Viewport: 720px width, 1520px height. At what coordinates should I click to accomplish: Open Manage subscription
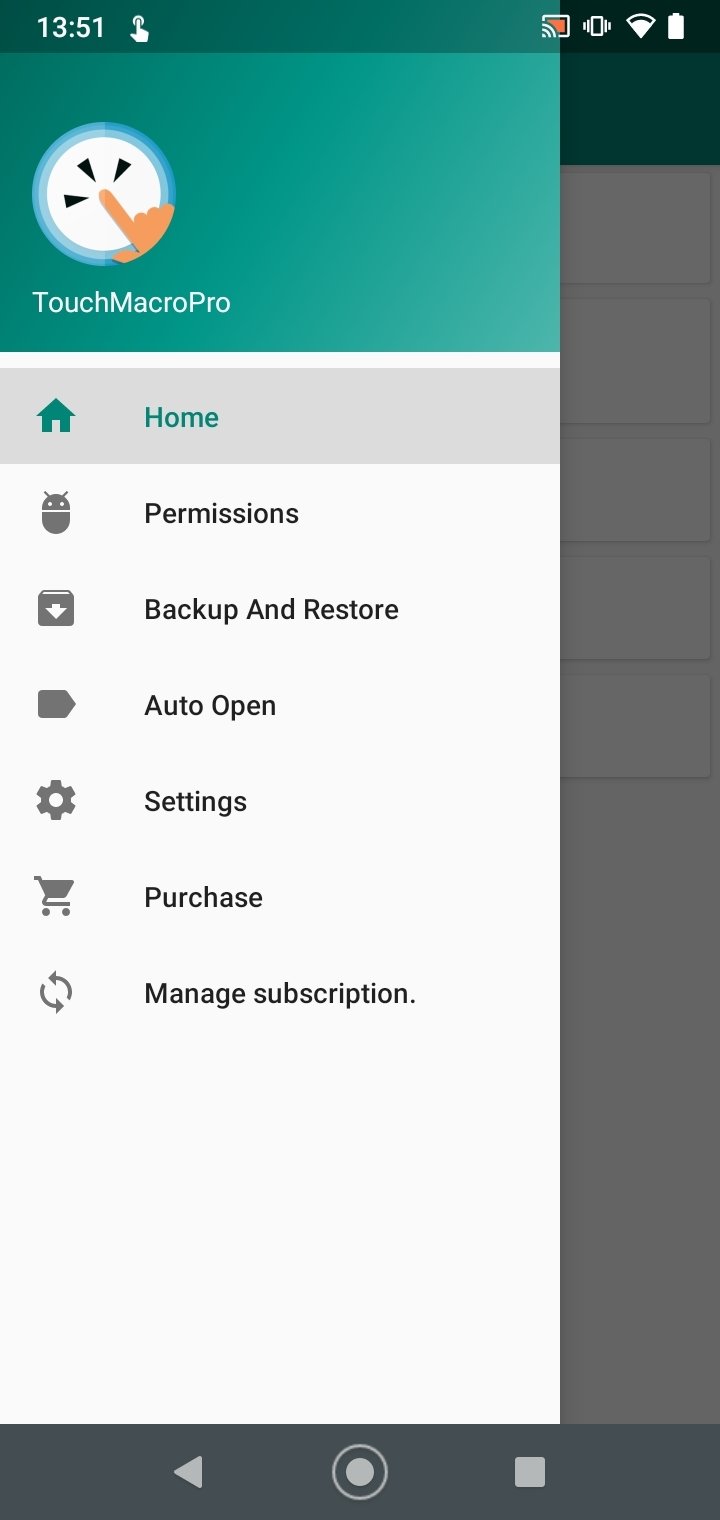[280, 993]
